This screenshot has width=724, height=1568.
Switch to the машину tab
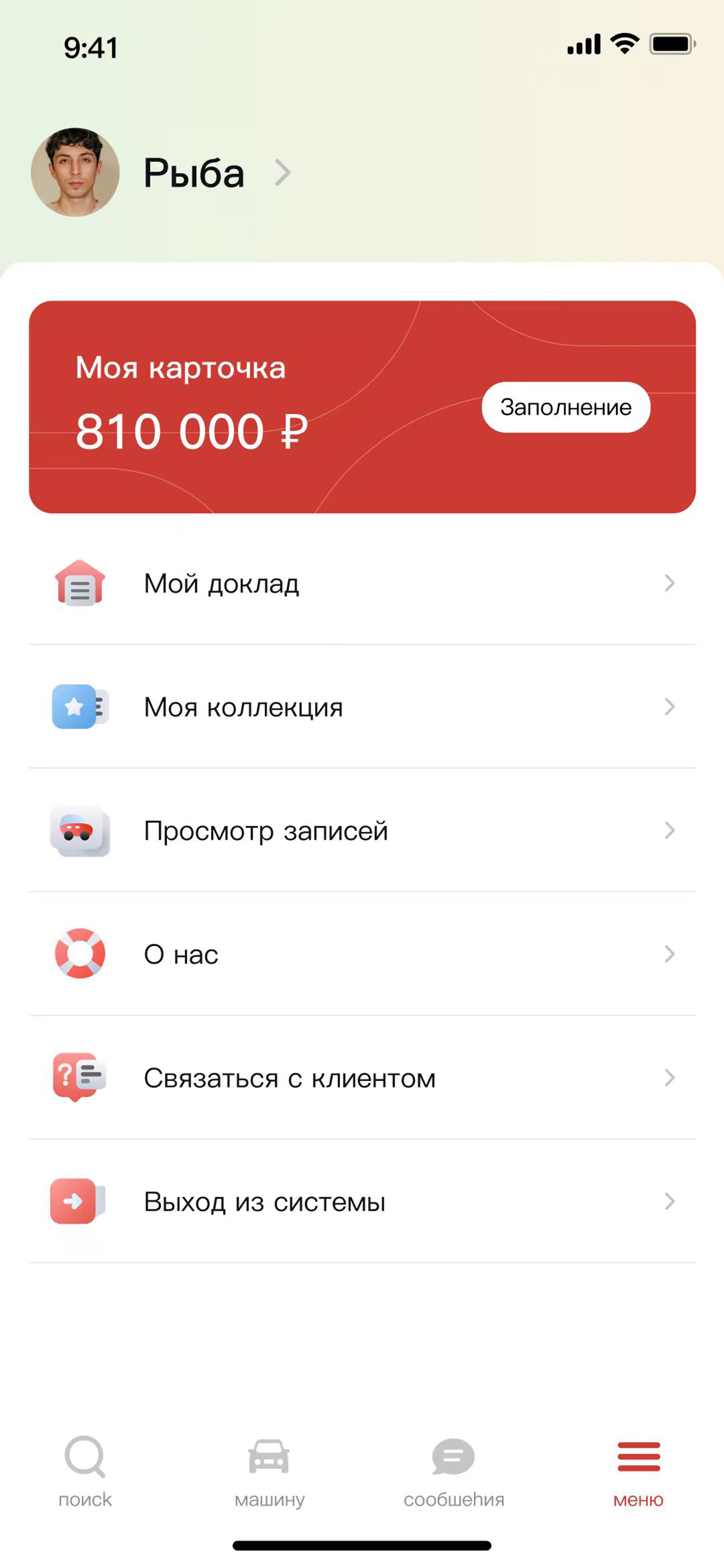[269, 1471]
